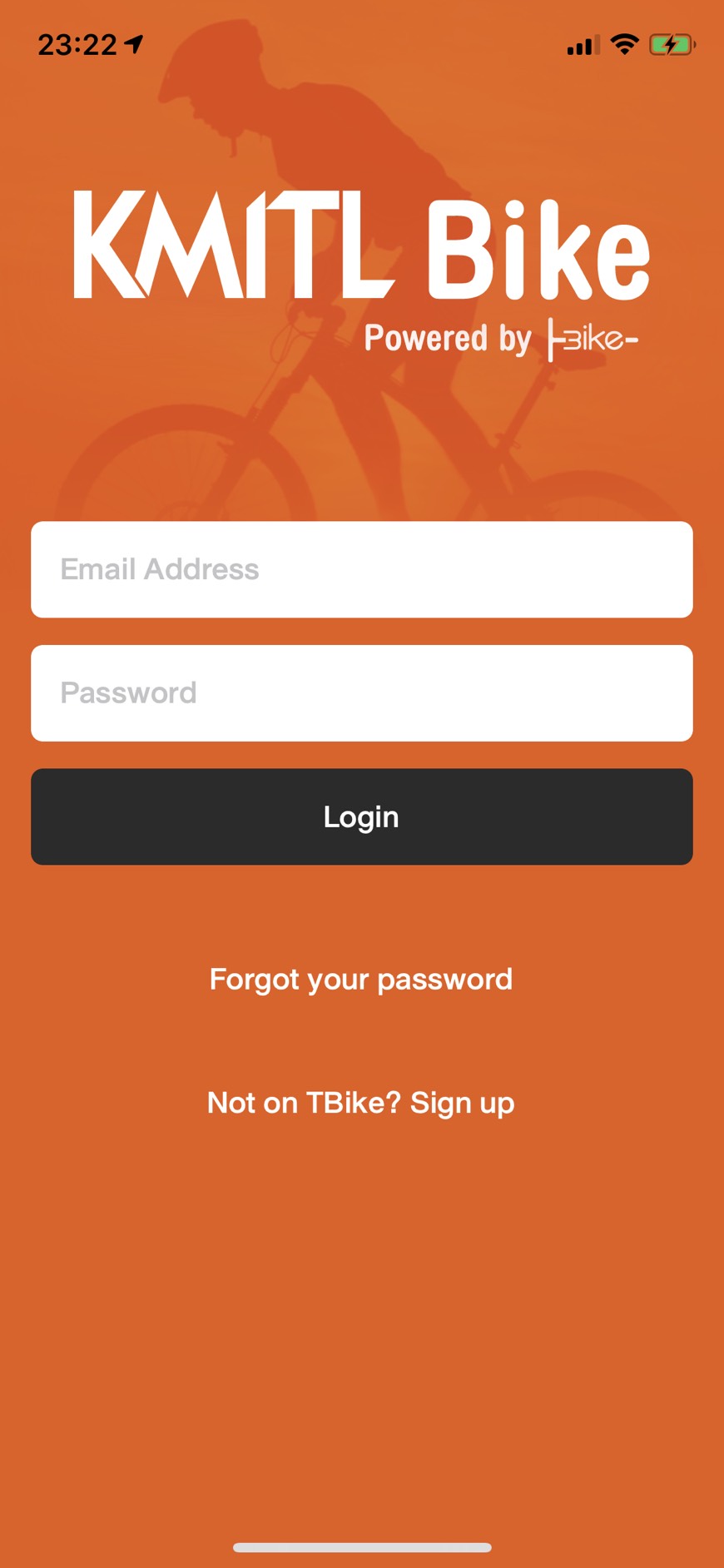The width and height of the screenshot is (724, 1568).
Task: Tap the Login button
Action: pos(361,816)
